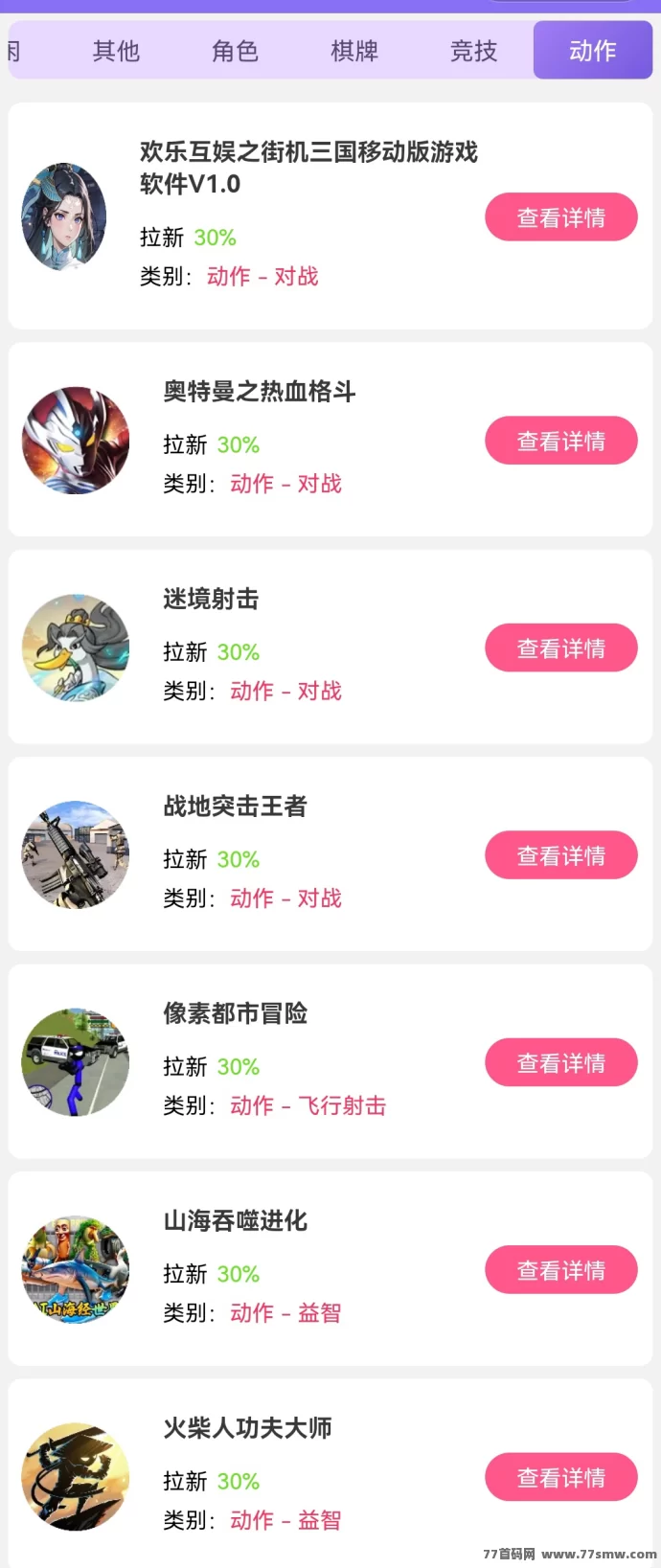
Task: See details for 山海吞噬进化
Action: pos(560,1270)
